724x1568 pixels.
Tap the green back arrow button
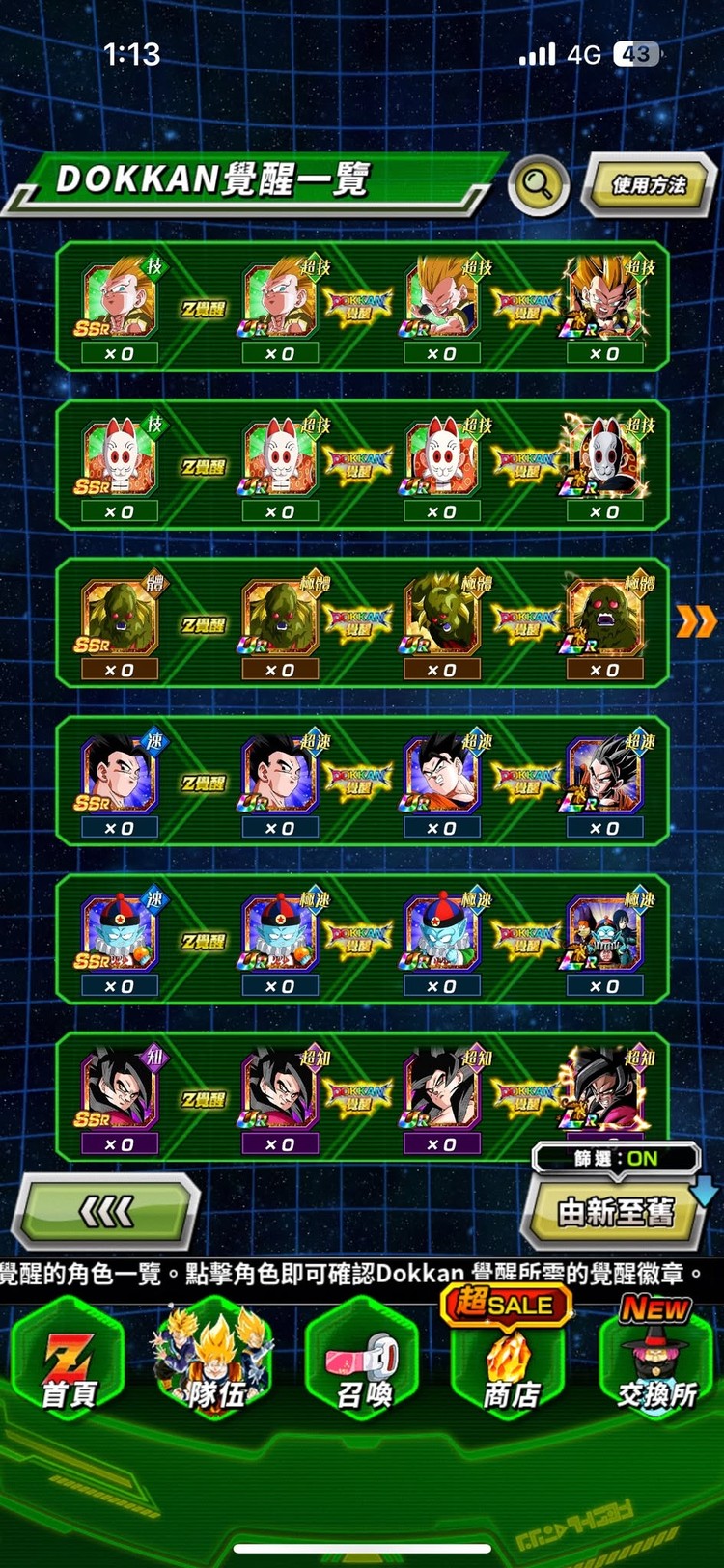106,1211
